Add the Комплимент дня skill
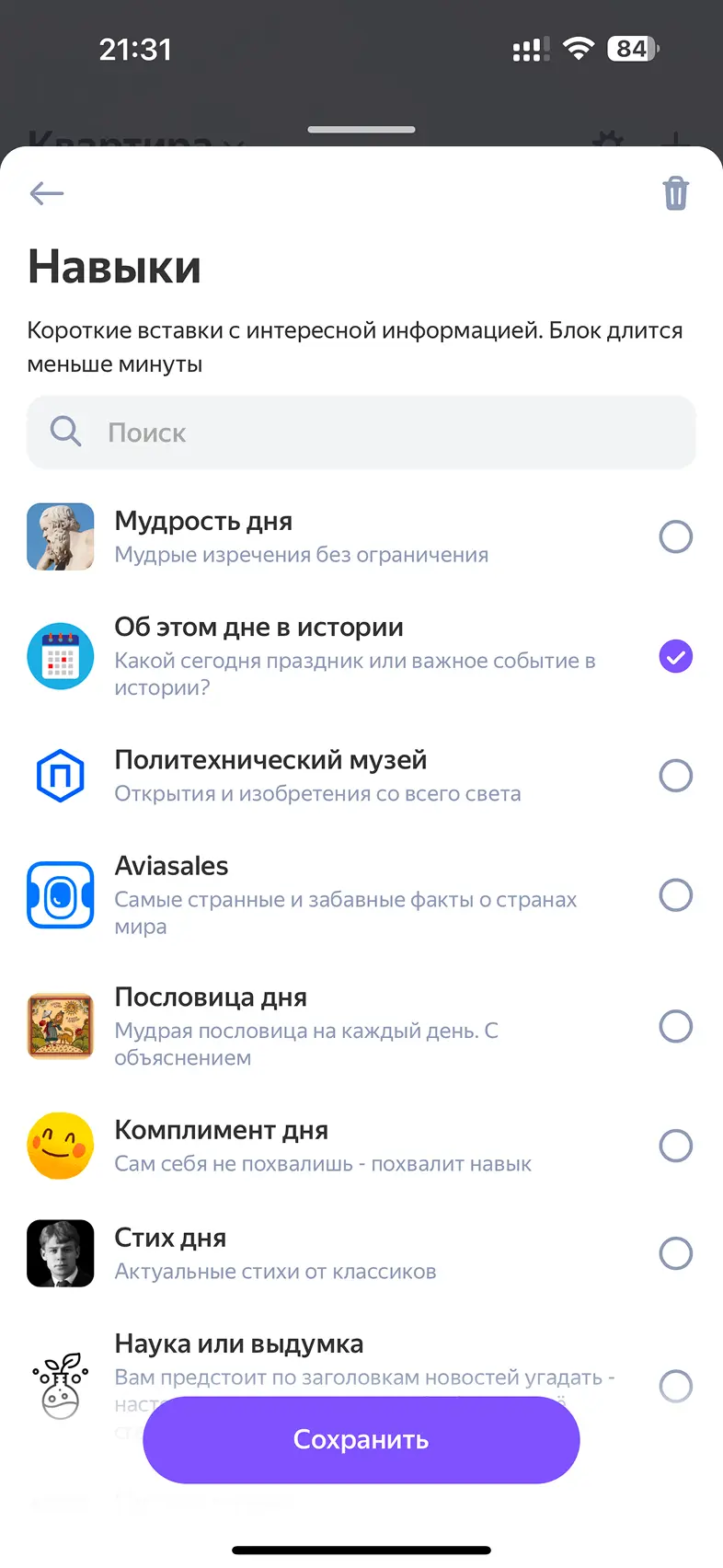 675,1146
